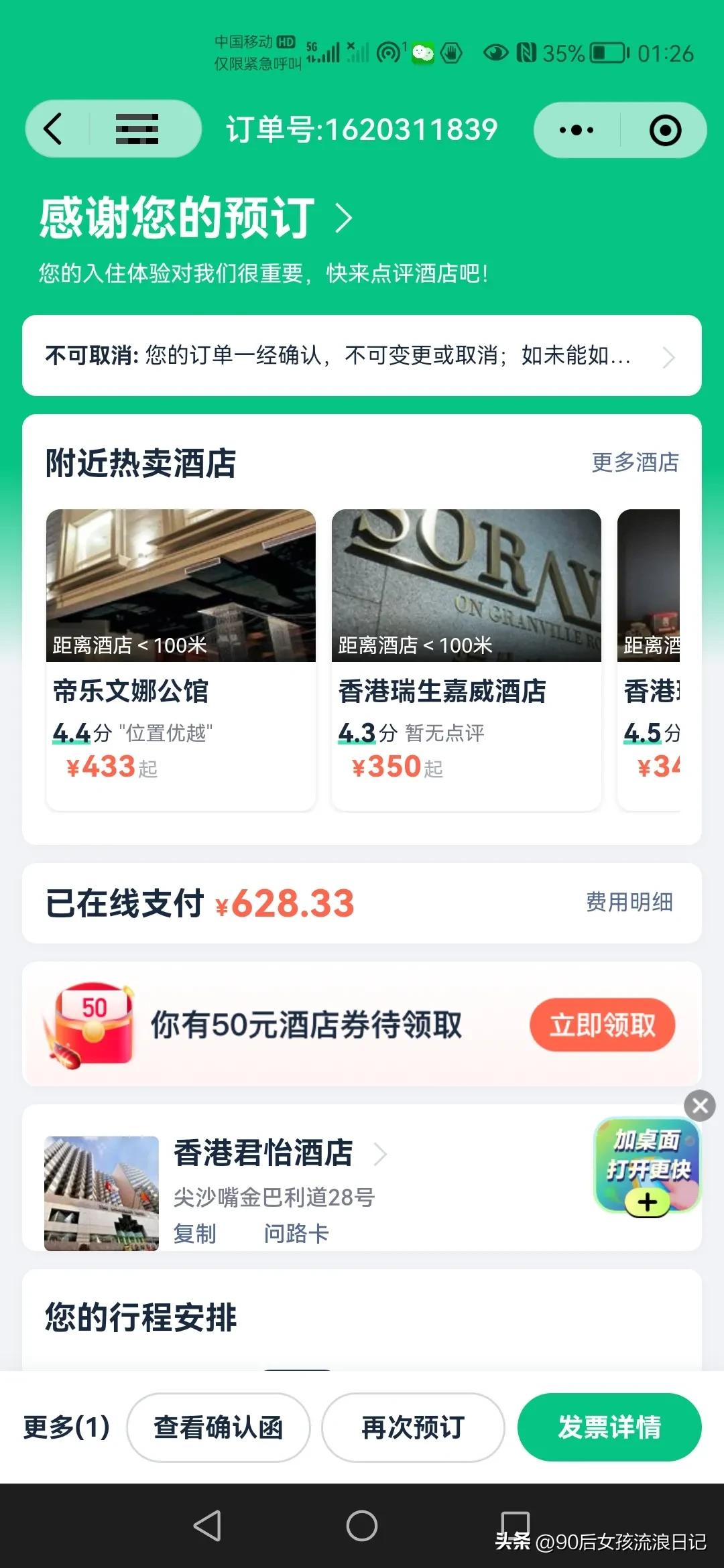Viewport: 724px width, 1568px height.
Task: Tap 更多酒店 to see more hotels
Action: point(636,462)
